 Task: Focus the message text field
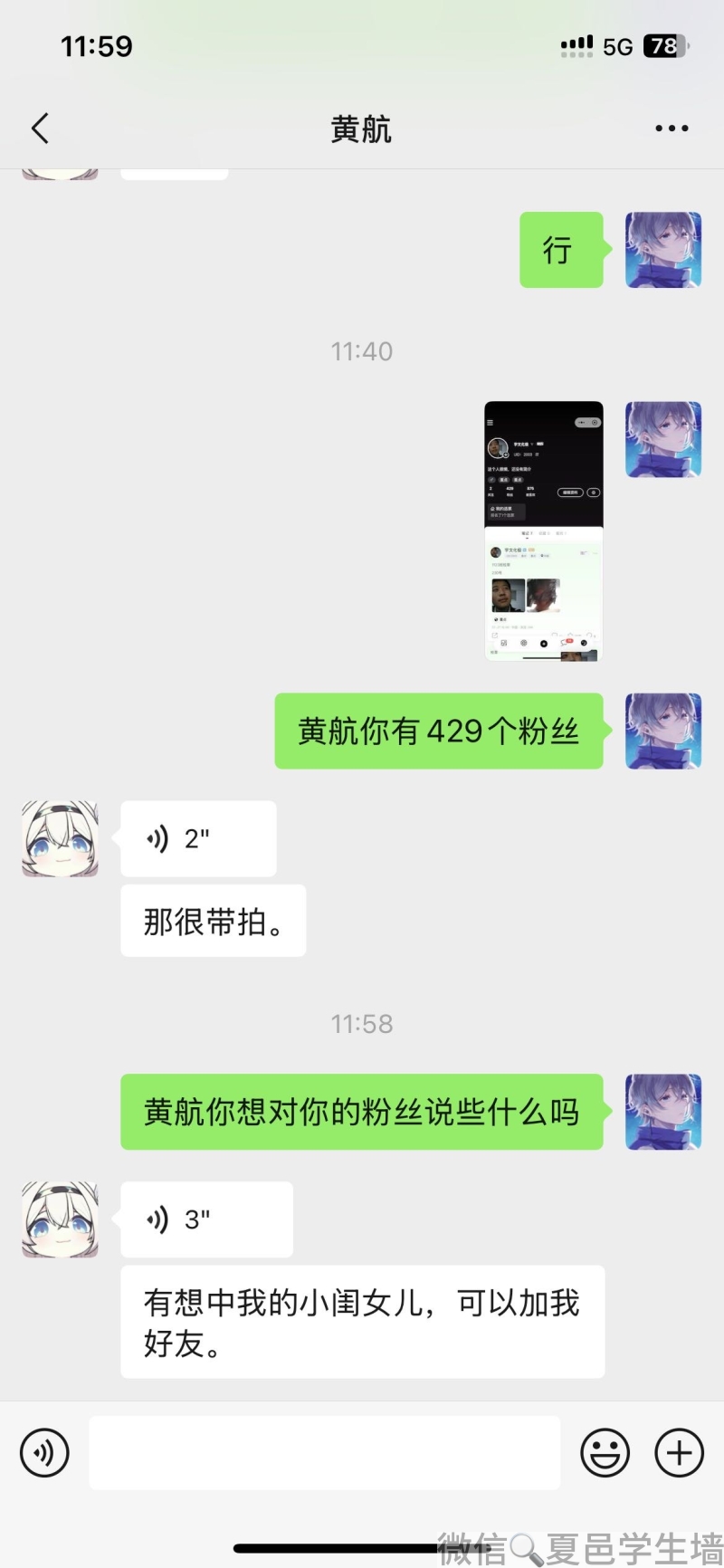pyautogui.click(x=324, y=1453)
